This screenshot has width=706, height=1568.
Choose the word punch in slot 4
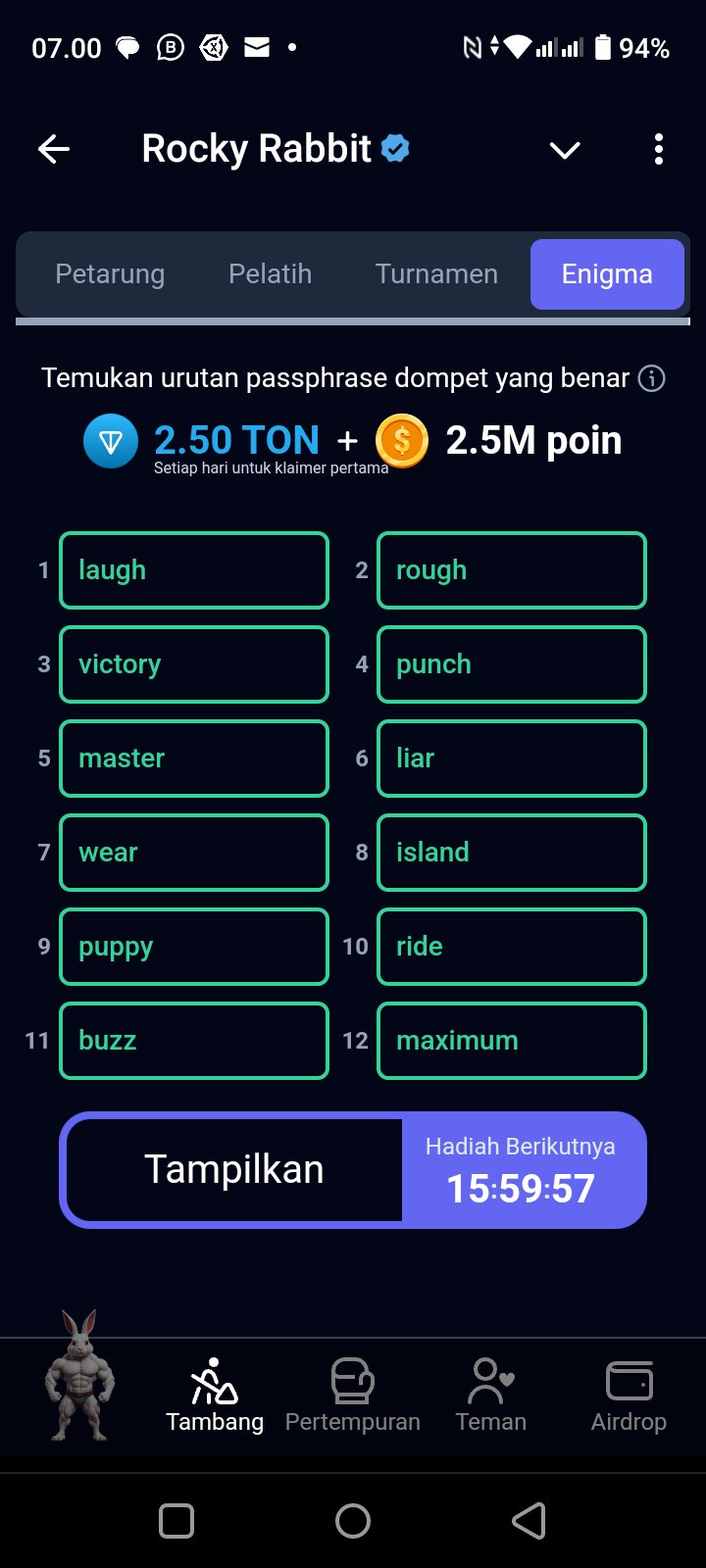512,664
